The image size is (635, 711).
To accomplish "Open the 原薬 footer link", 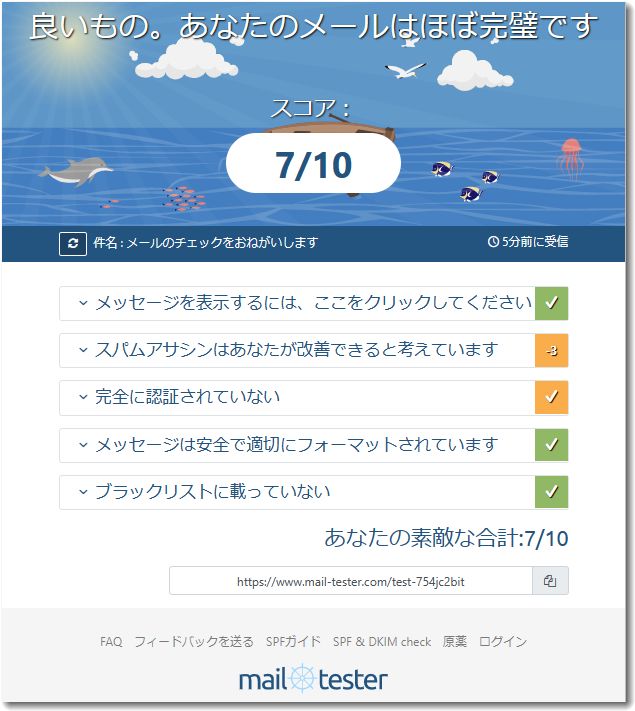I will click(455, 642).
